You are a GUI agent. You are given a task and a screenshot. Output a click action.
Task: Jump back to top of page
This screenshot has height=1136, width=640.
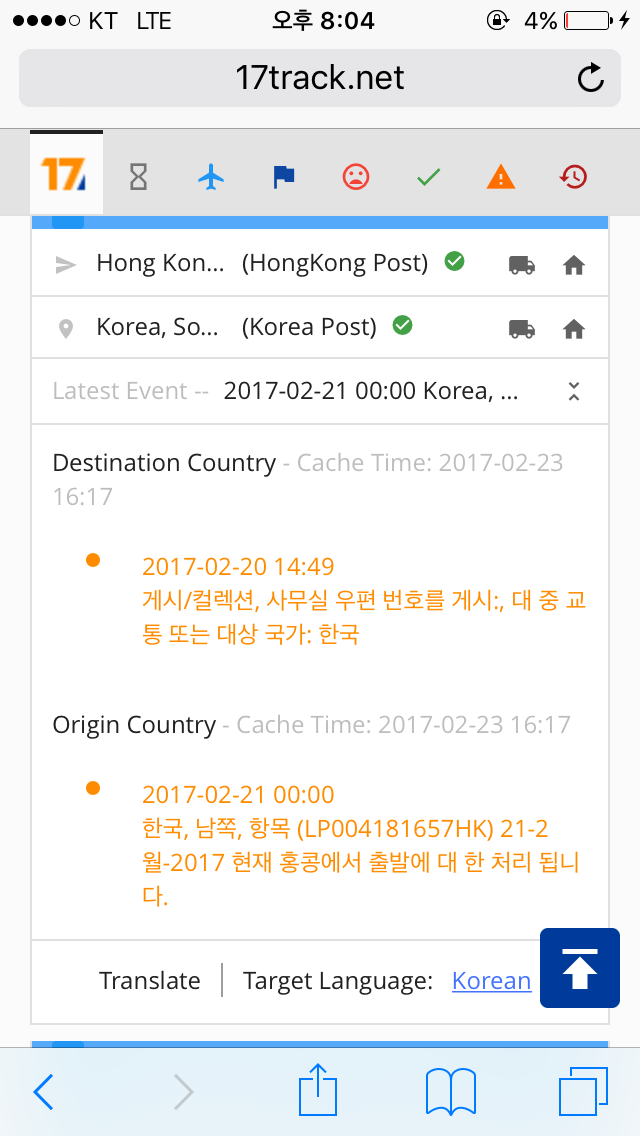tap(580, 967)
